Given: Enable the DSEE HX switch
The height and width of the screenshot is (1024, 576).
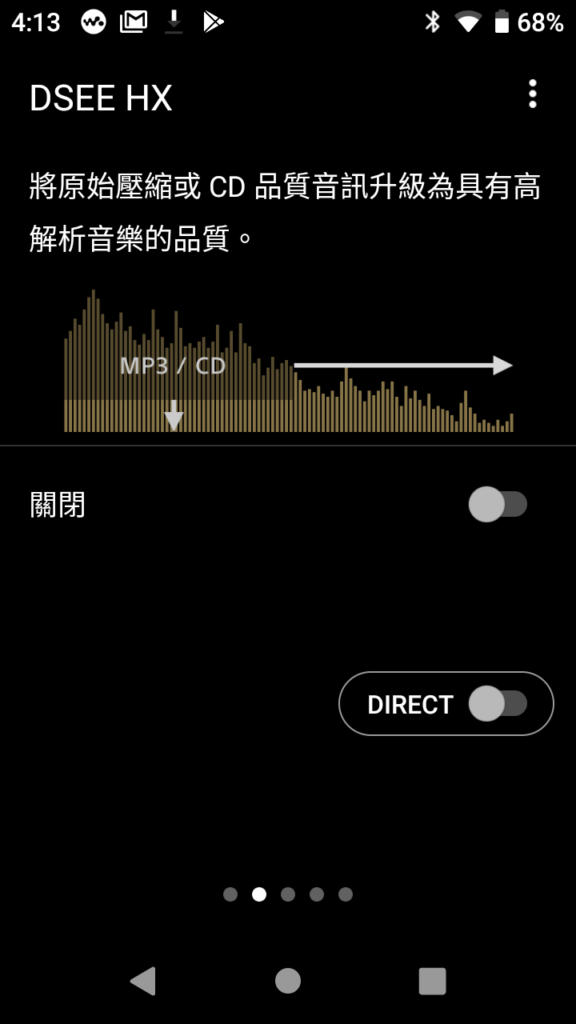Looking at the screenshot, I should coord(498,504).
